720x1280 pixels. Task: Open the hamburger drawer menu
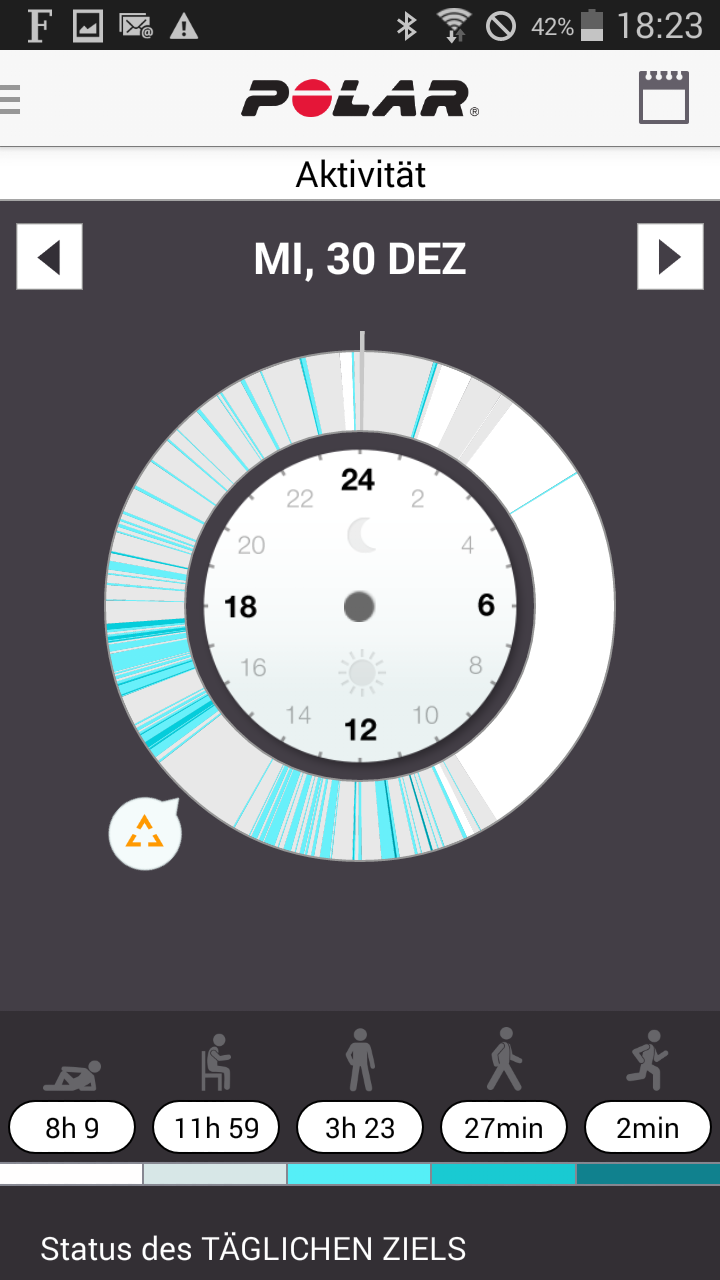pos(10,99)
